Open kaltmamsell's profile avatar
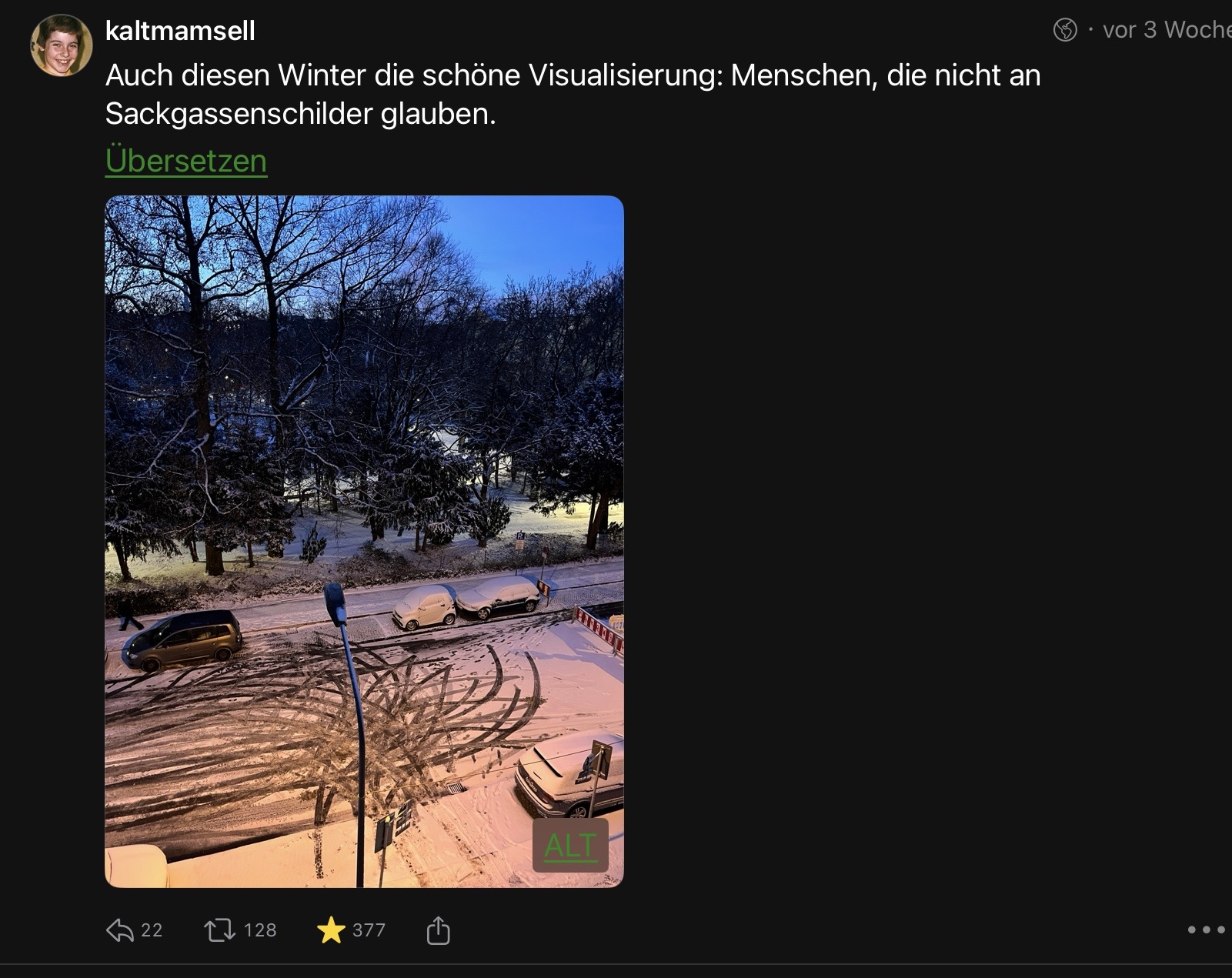Viewport: 1232px width, 978px height. pyautogui.click(x=62, y=45)
